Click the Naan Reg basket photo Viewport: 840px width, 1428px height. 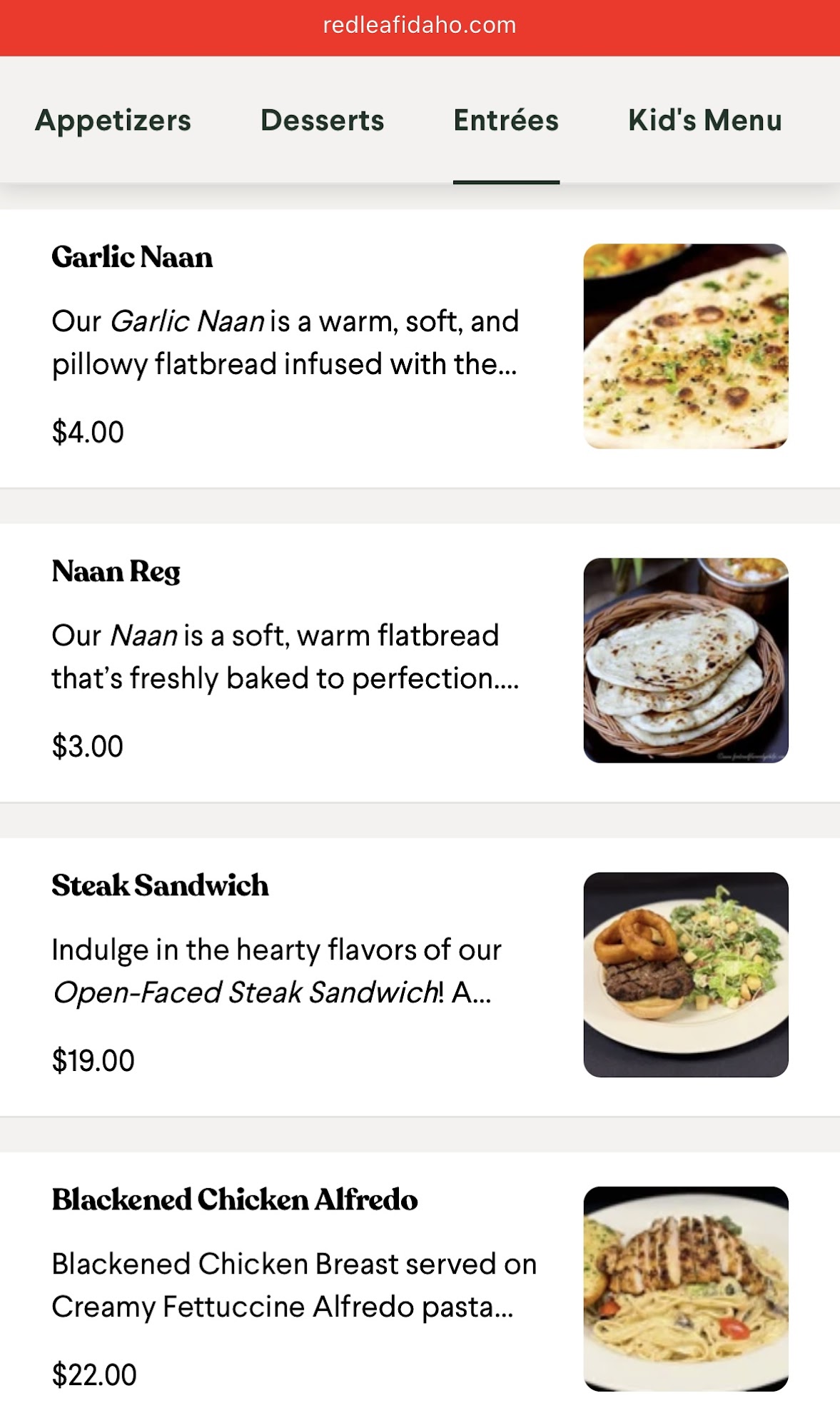coord(687,661)
